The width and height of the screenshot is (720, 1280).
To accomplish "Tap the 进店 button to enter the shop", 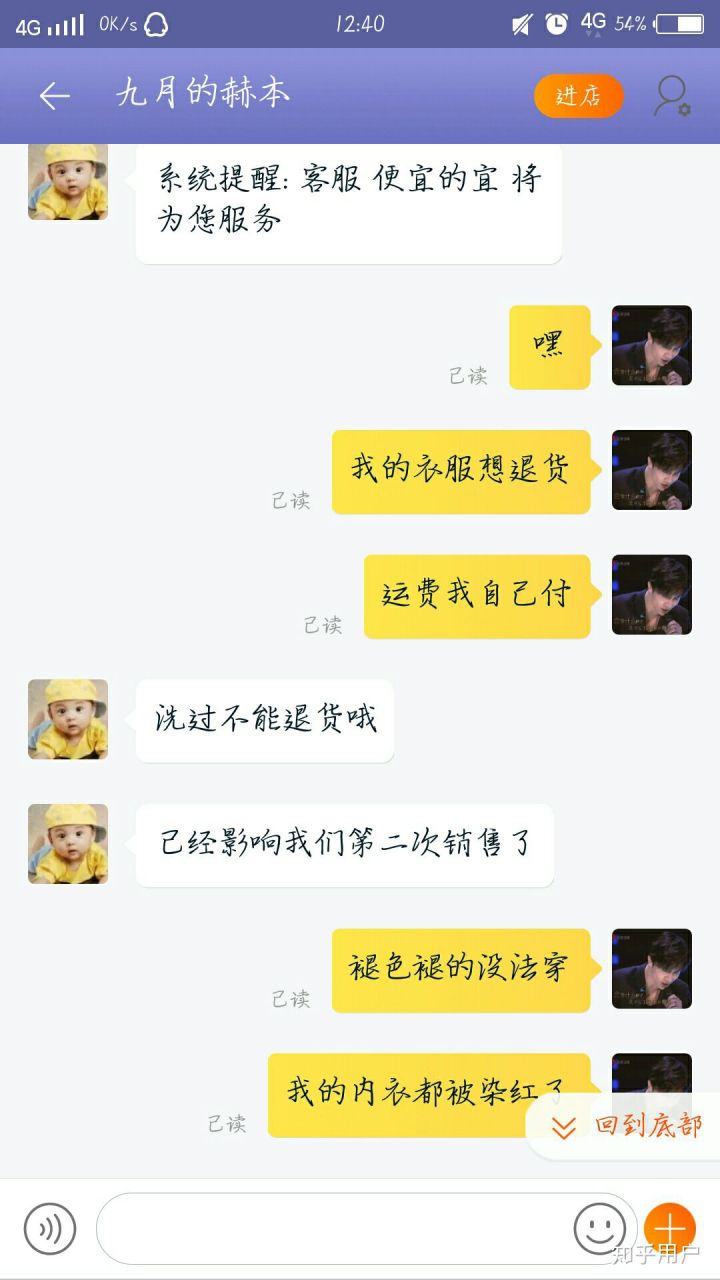I will point(578,96).
